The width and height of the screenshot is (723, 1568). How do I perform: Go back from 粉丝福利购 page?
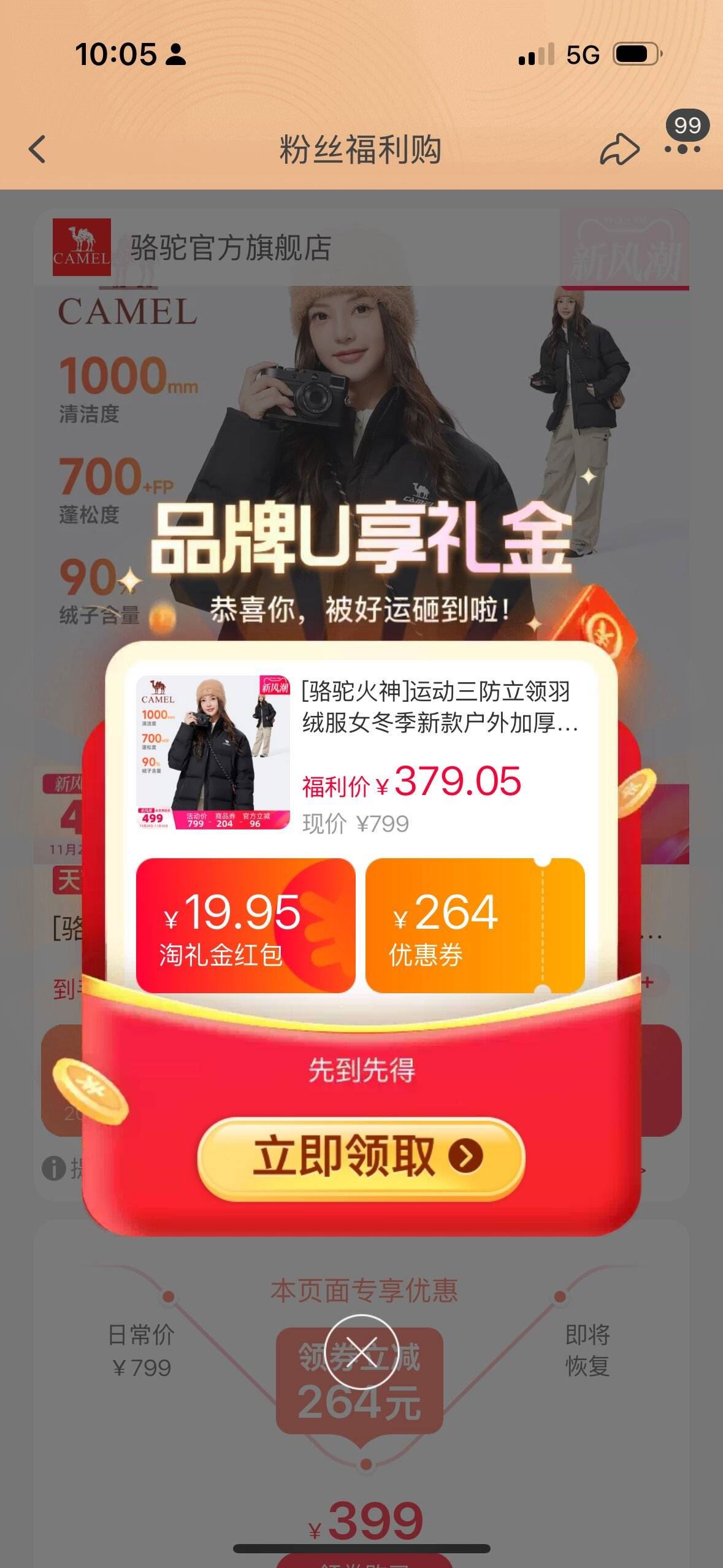(x=38, y=149)
